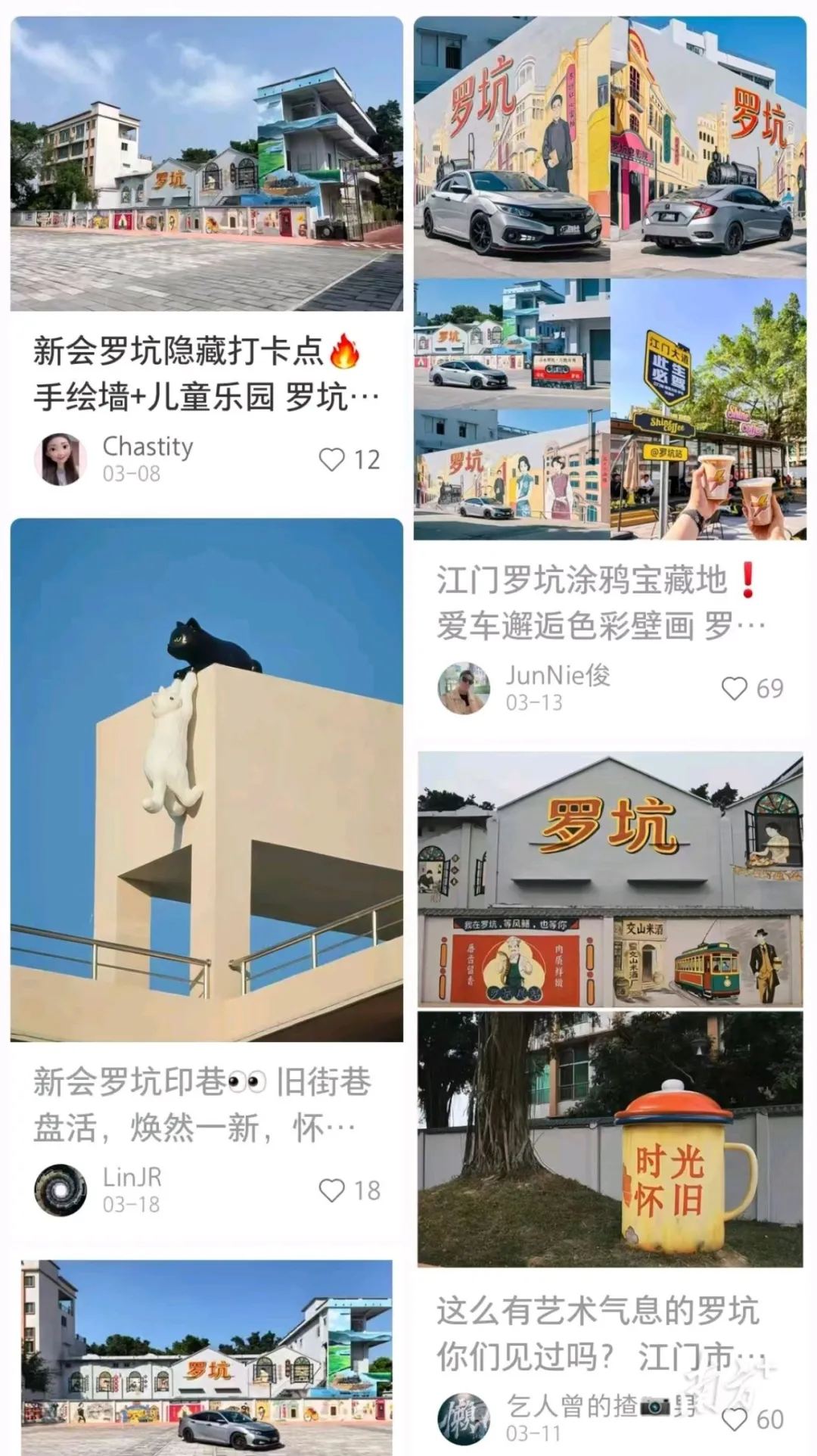817x1456 pixels.
Task: Open Chastity's profile avatar
Action: pyautogui.click(x=61, y=459)
